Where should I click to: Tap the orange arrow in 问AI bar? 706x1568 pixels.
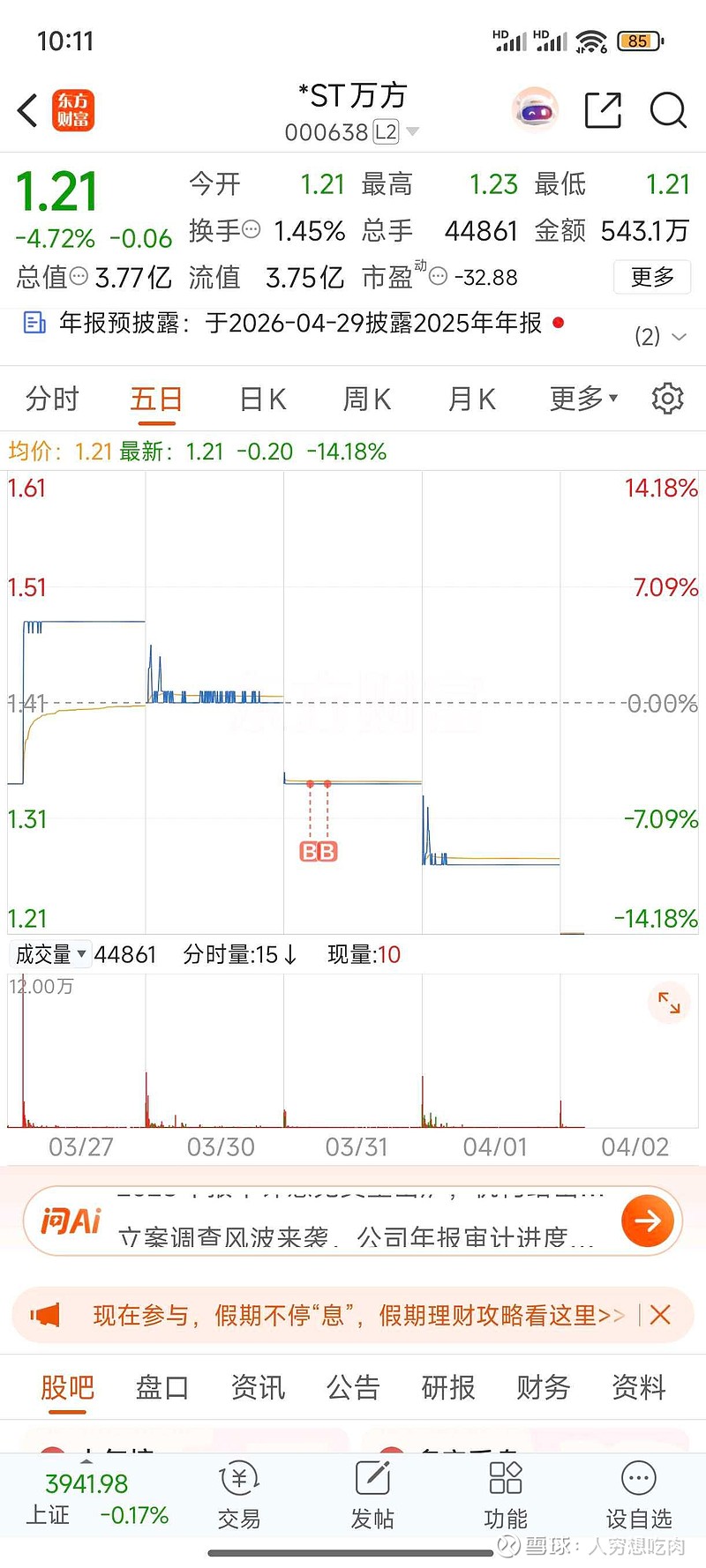647,1221
